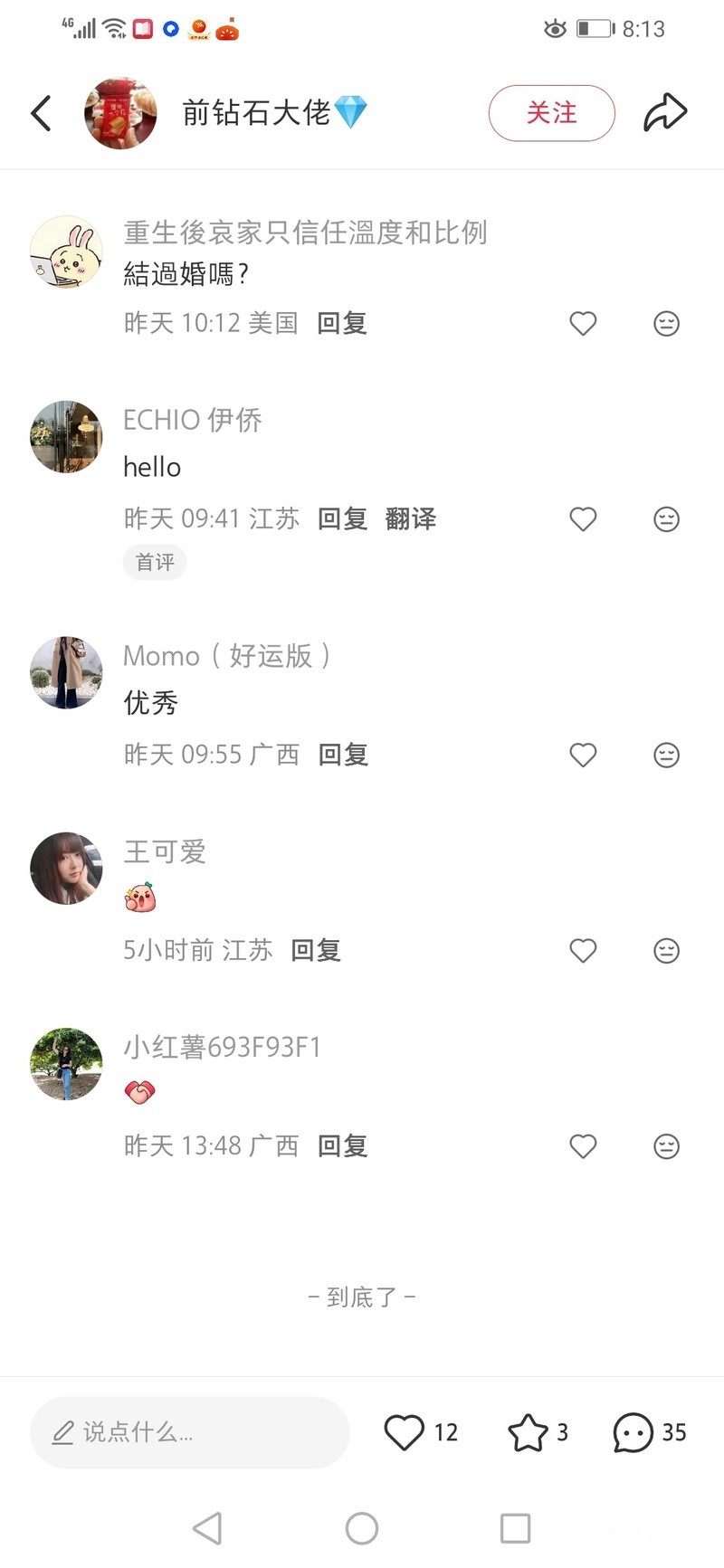Screen dimensions: 724x1568
Task: Save the post with the star icon
Action: pyautogui.click(x=528, y=1432)
